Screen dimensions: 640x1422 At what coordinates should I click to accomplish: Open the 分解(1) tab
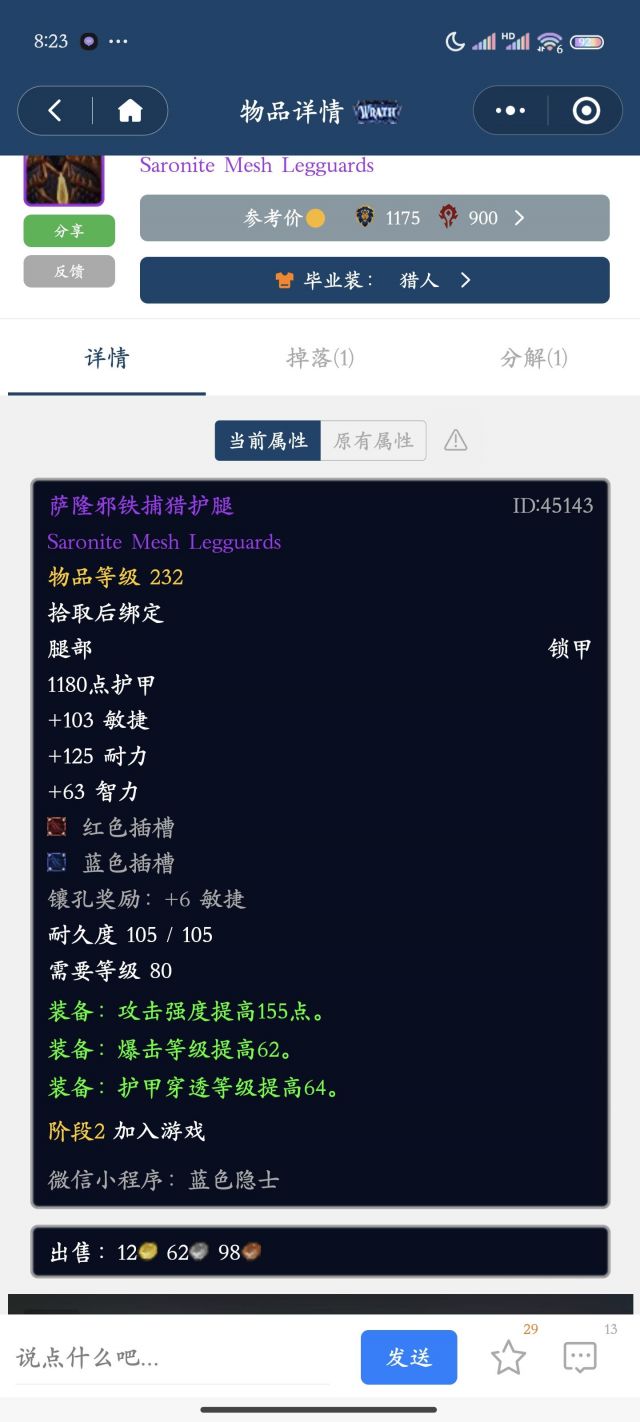(x=533, y=358)
